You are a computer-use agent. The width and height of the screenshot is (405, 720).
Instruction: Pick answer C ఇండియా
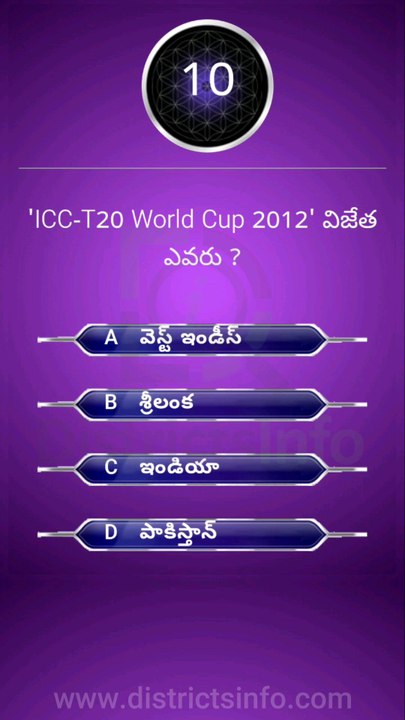[x=202, y=469]
